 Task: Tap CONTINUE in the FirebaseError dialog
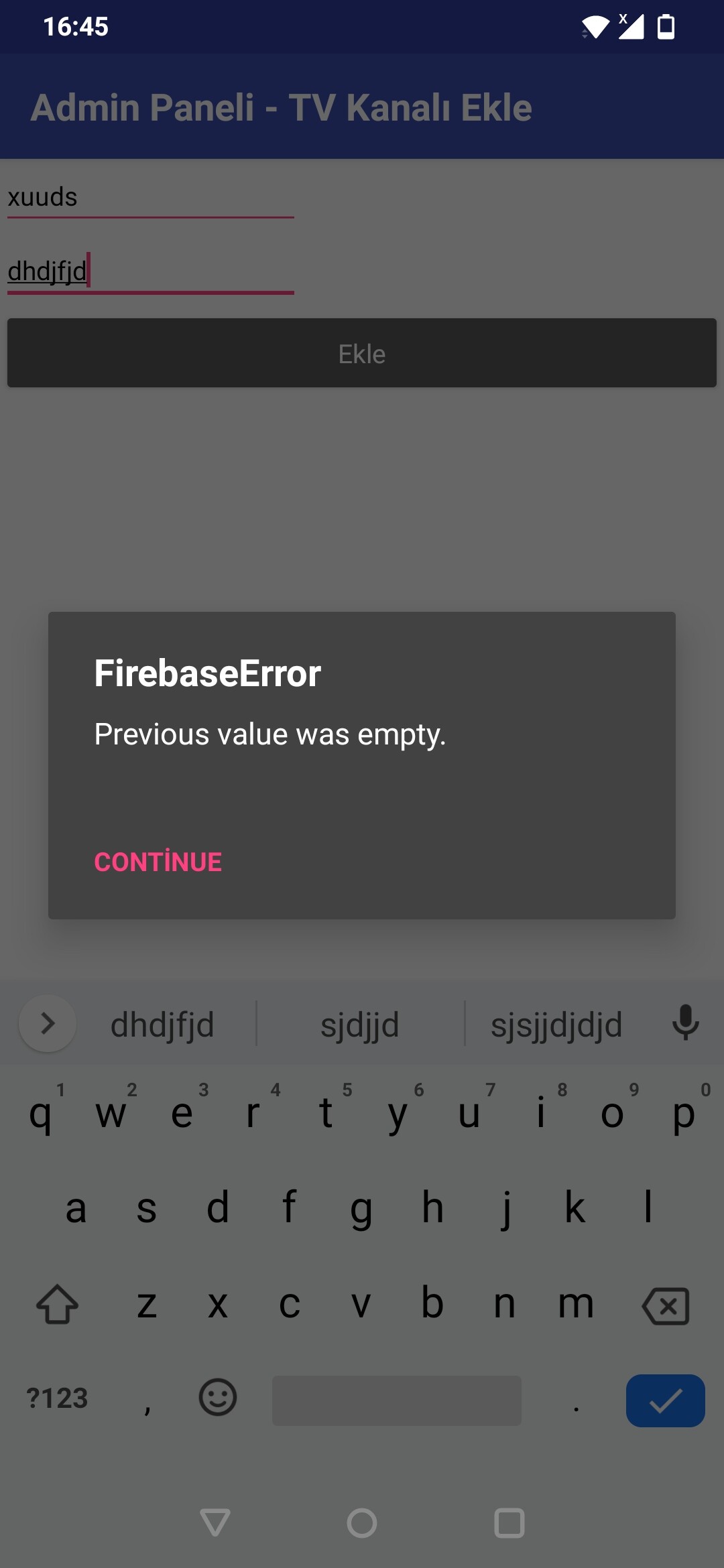[158, 862]
